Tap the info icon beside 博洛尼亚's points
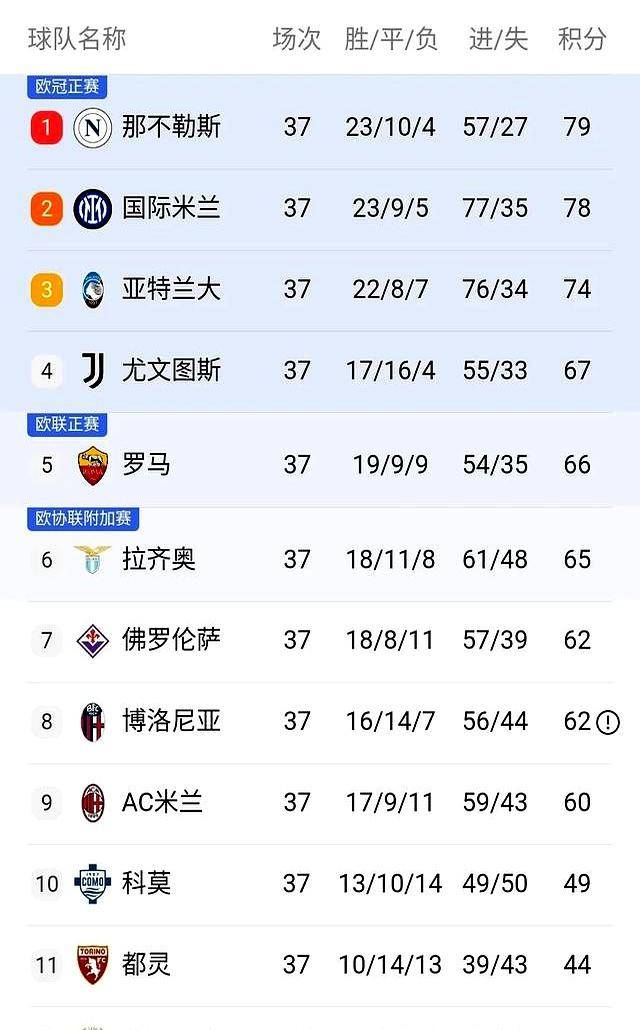The width and height of the screenshot is (640, 1030). (x=607, y=722)
